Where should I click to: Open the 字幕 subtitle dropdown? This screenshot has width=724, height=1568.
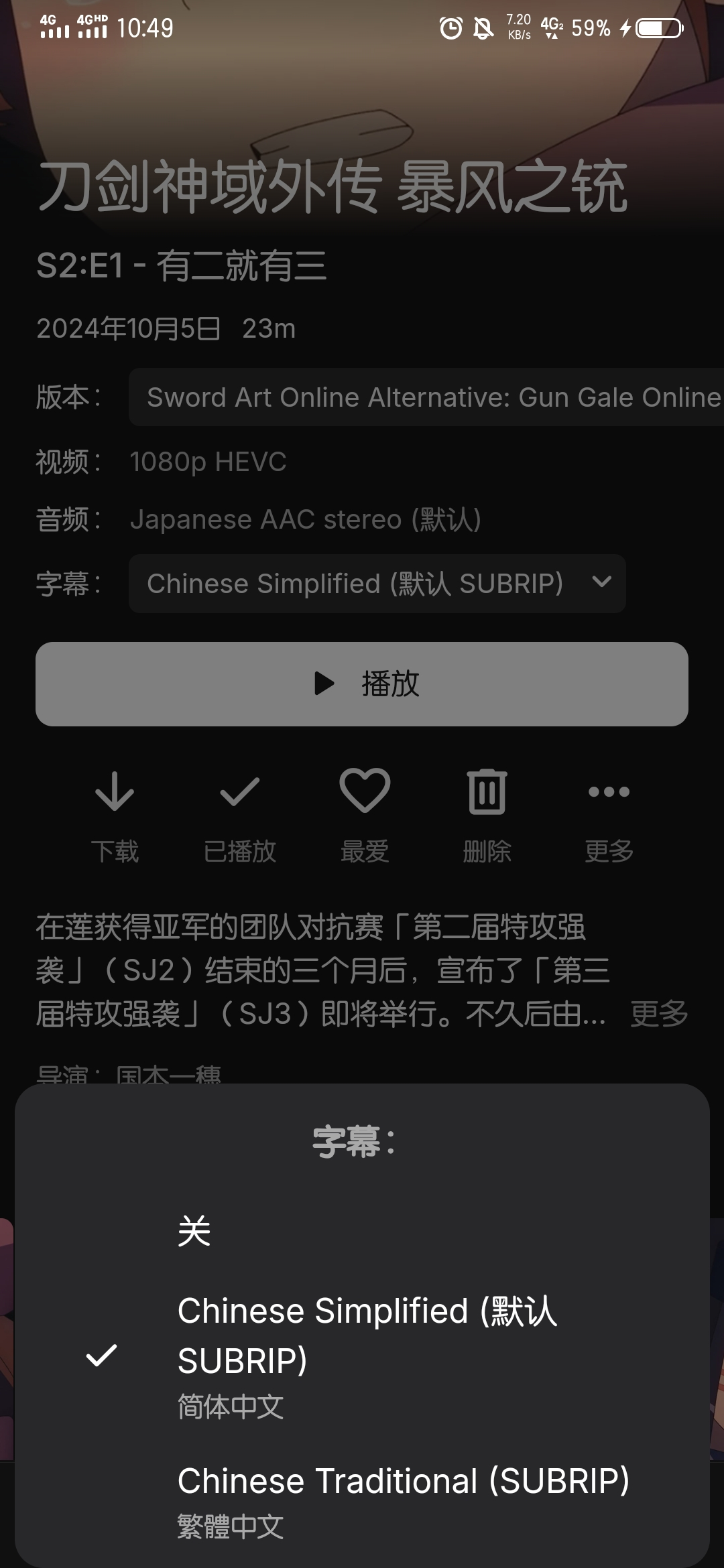377,584
